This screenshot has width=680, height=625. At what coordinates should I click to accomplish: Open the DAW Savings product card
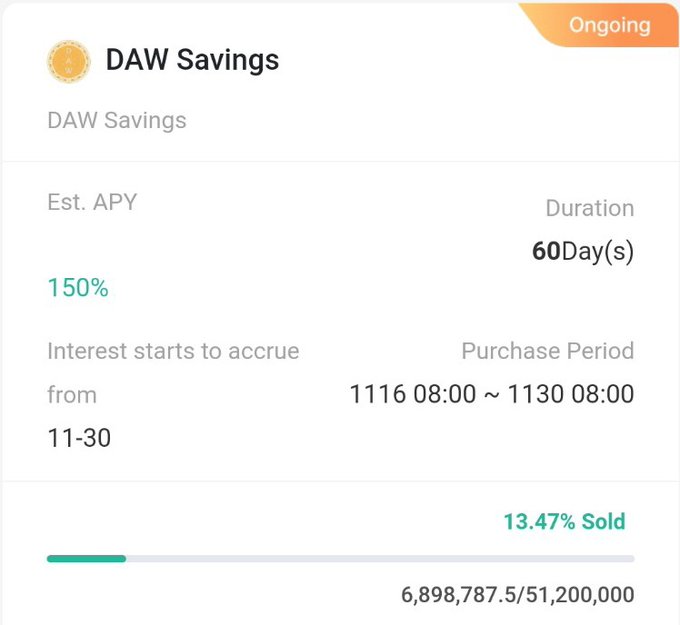192,60
